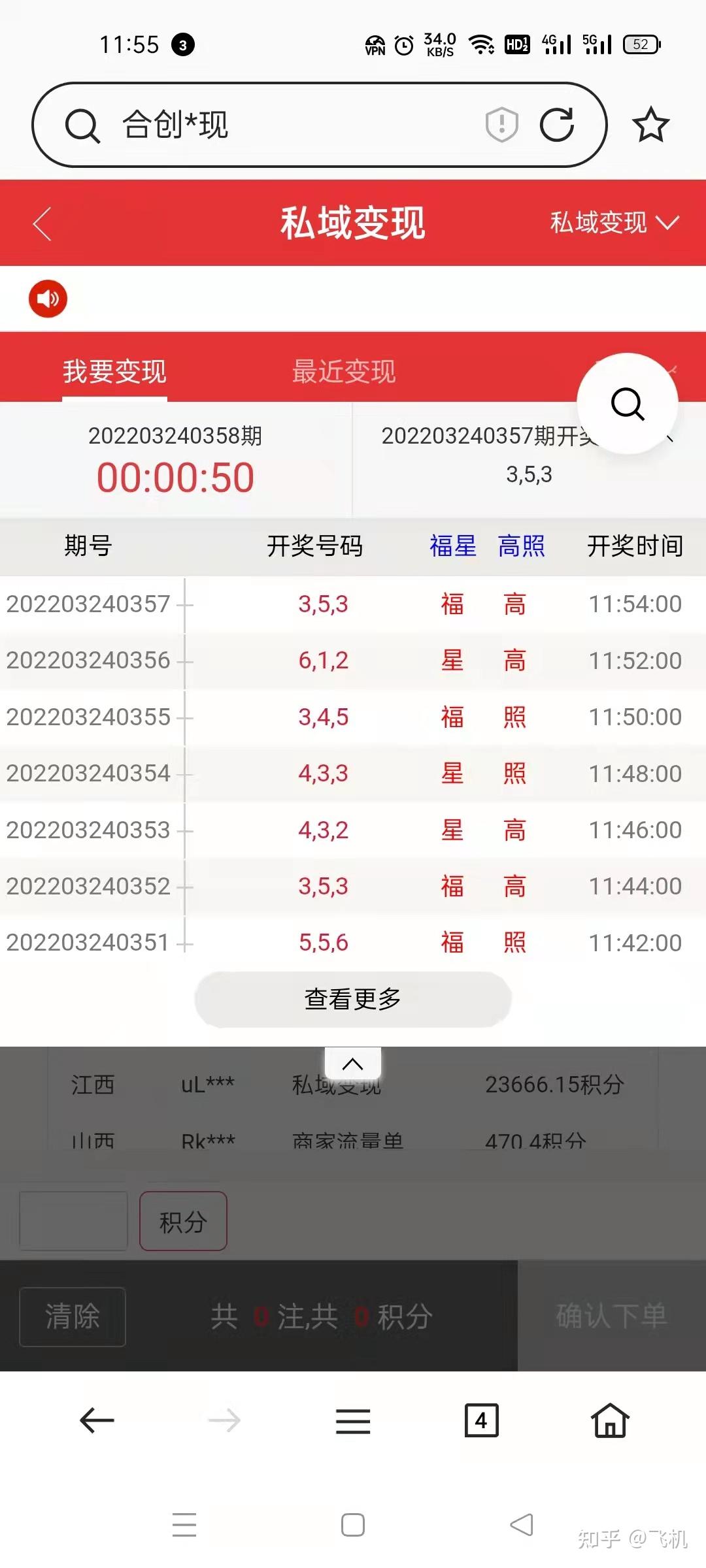Switch to the 最近变现 tab
The height and width of the screenshot is (1568, 706).
(x=343, y=371)
